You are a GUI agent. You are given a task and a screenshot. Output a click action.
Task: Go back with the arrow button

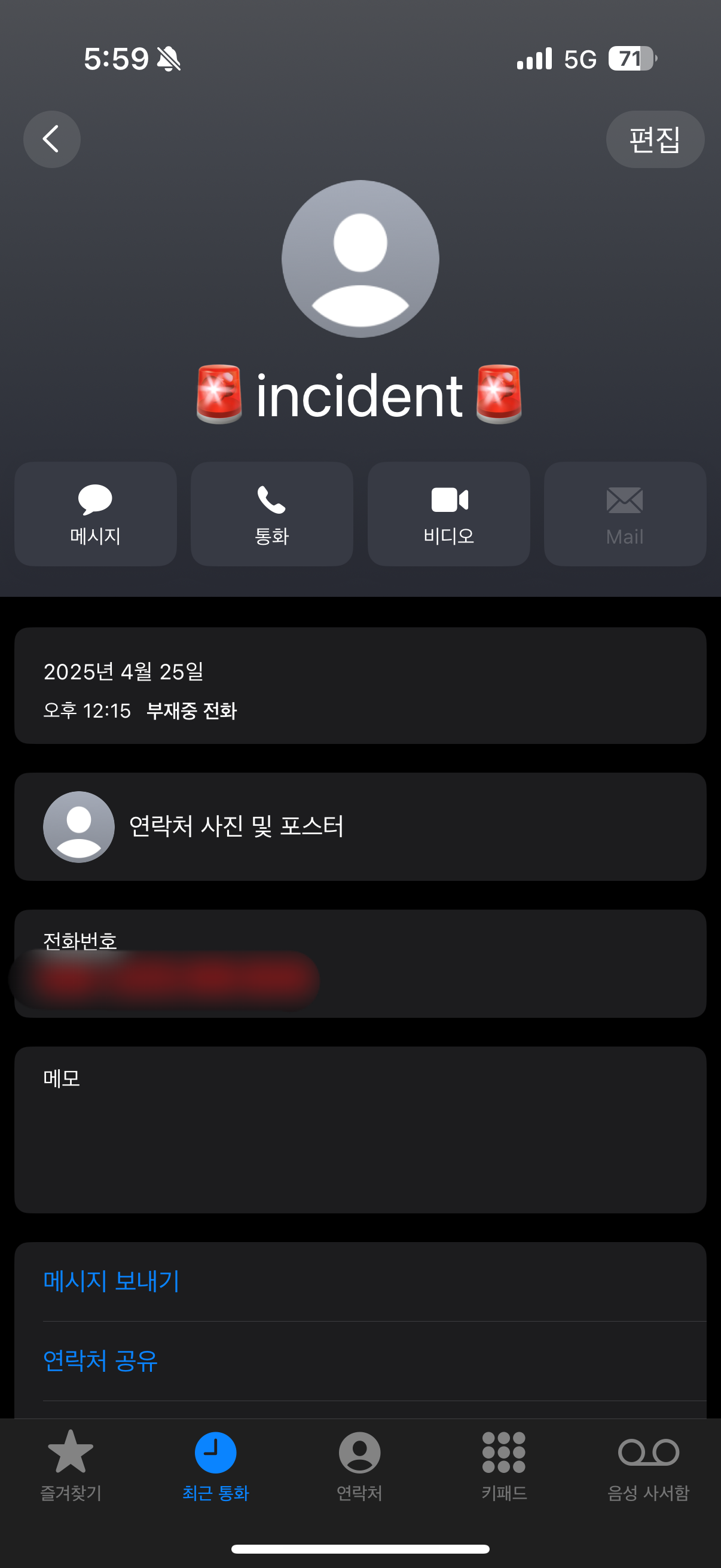(x=52, y=139)
